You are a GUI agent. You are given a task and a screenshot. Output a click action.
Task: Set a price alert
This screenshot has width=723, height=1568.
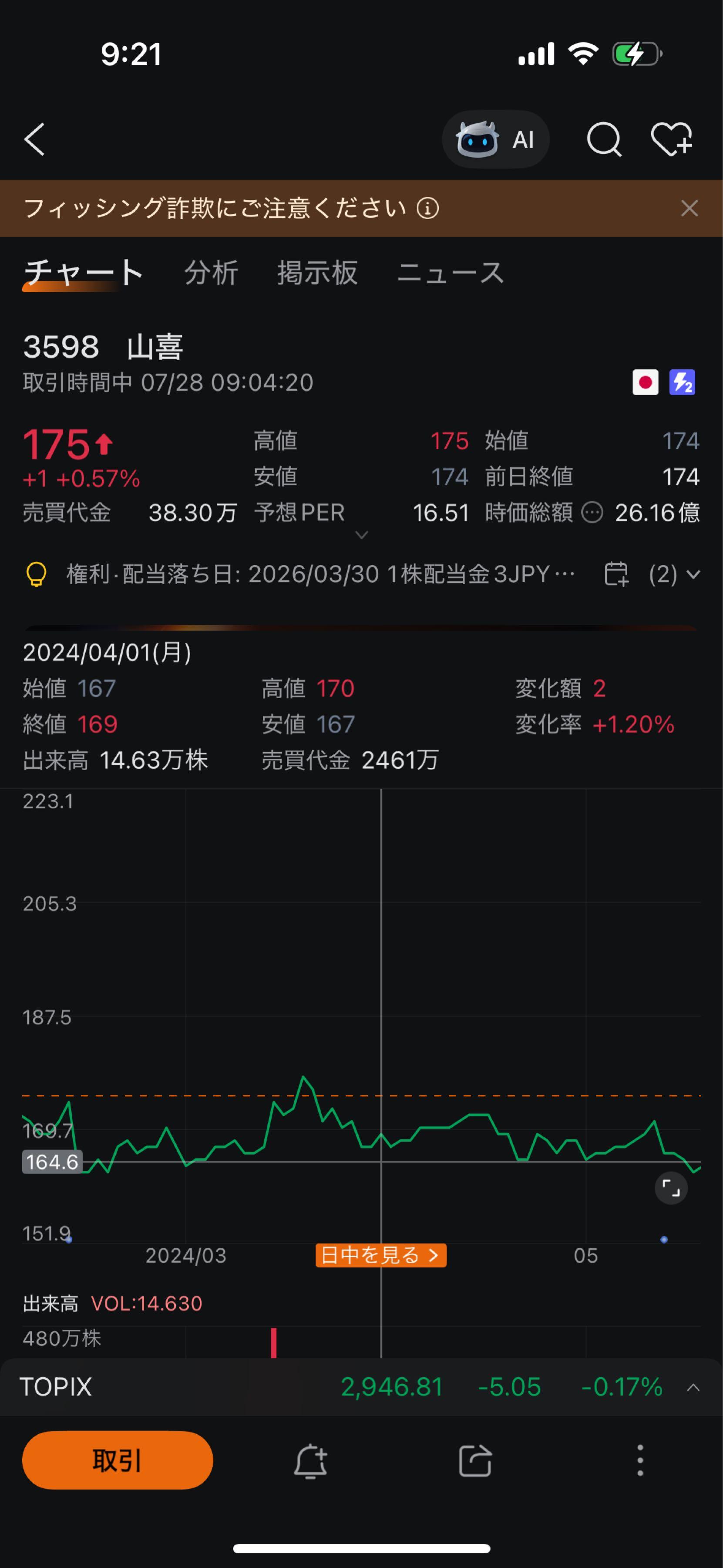(x=310, y=1460)
